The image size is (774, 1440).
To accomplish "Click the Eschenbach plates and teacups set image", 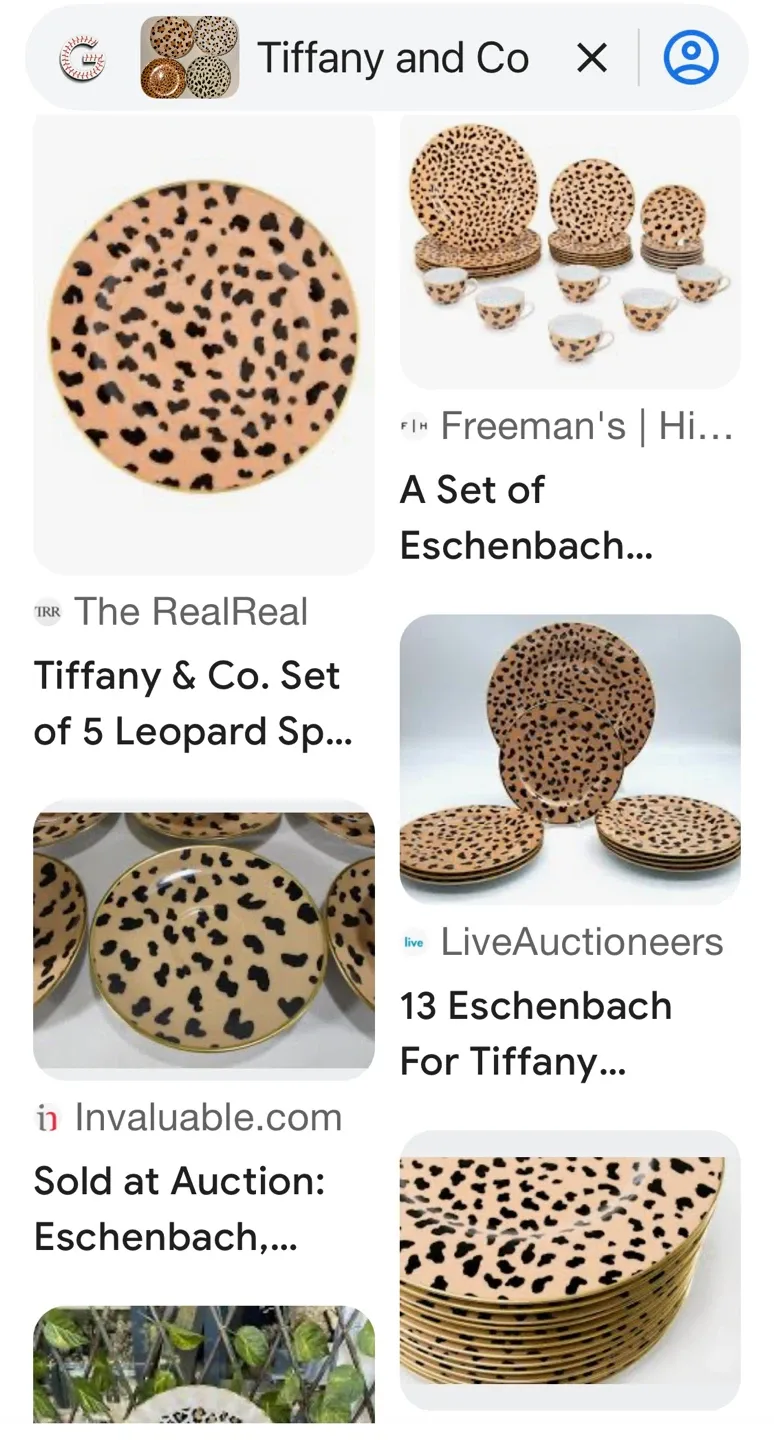I will [569, 250].
